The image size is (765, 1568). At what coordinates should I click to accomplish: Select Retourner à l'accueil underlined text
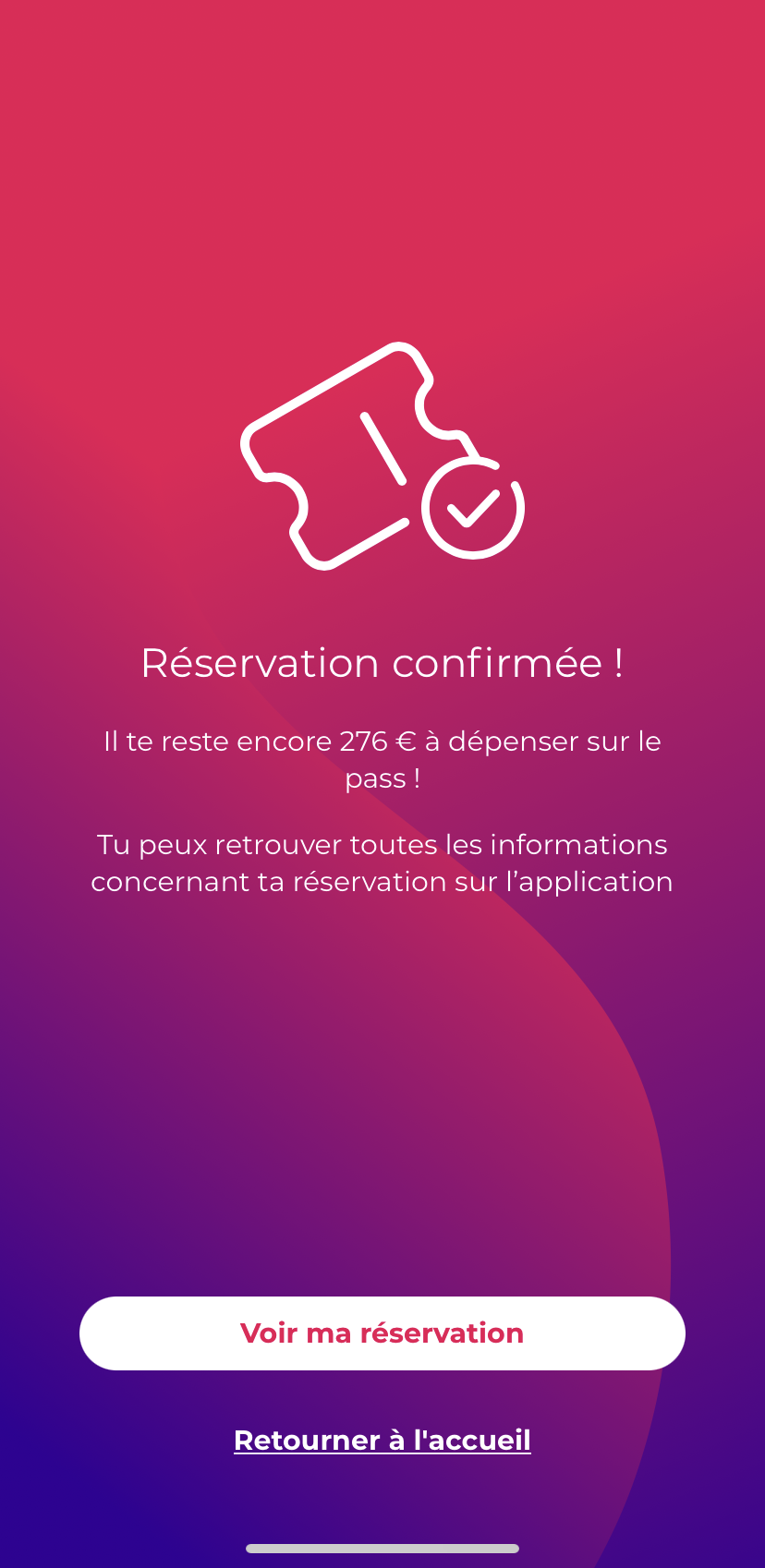pos(382,1441)
